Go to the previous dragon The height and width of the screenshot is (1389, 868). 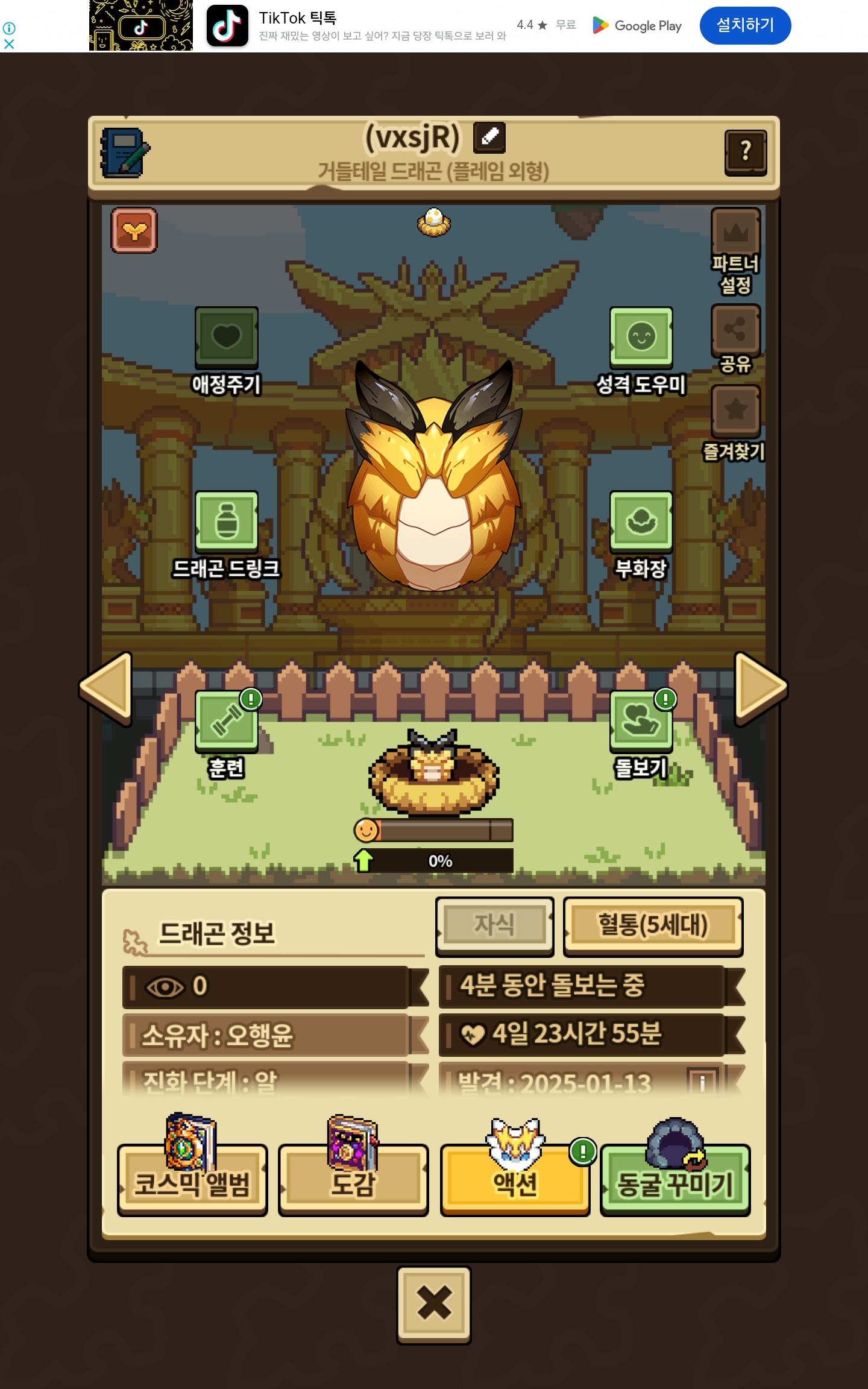[x=106, y=688]
